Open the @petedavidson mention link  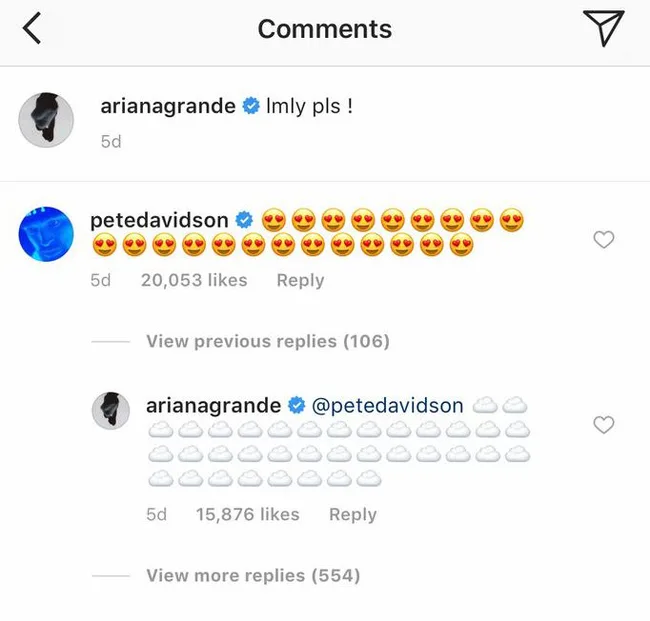pyautogui.click(x=388, y=405)
